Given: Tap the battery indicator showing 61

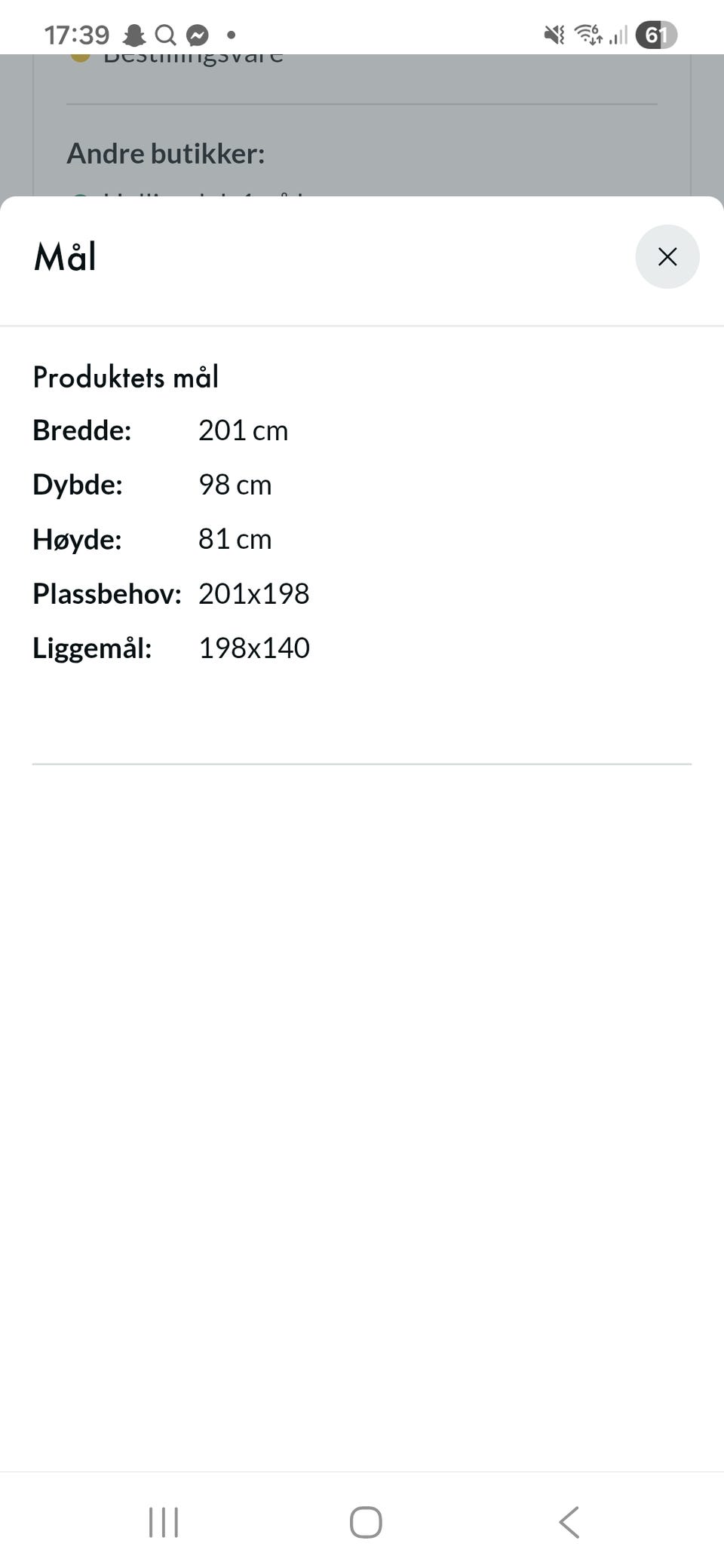Looking at the screenshot, I should tap(657, 34).
